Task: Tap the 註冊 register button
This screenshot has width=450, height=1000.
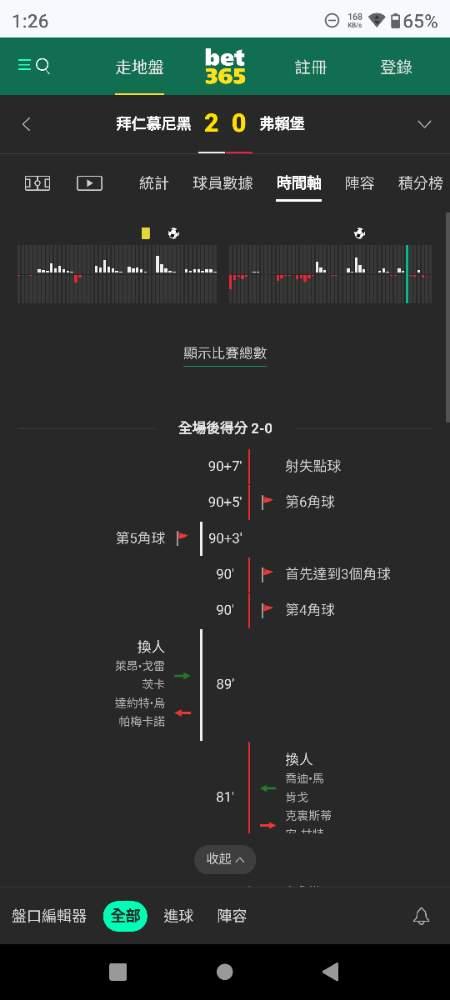Action: coord(311,67)
